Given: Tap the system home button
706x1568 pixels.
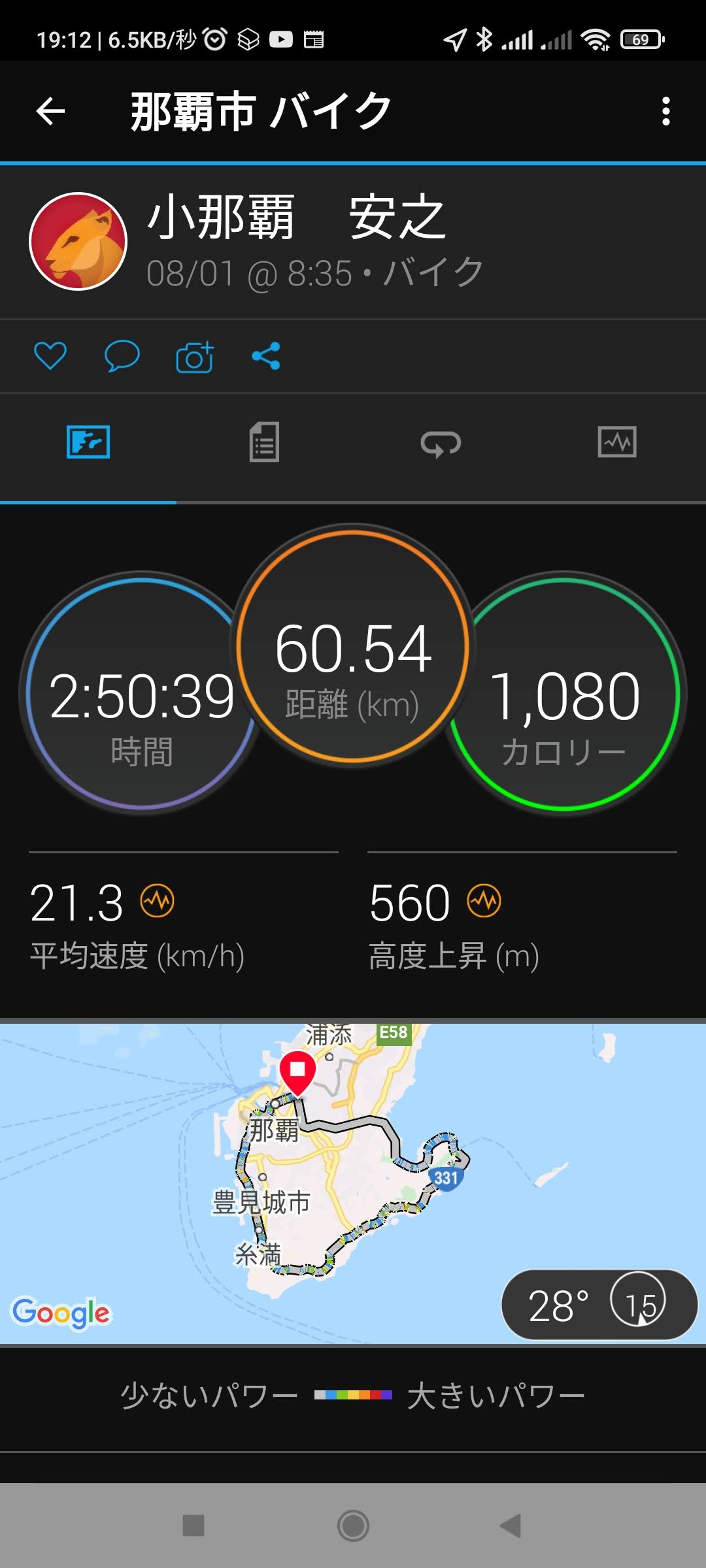Looking at the screenshot, I should click(x=353, y=1526).
